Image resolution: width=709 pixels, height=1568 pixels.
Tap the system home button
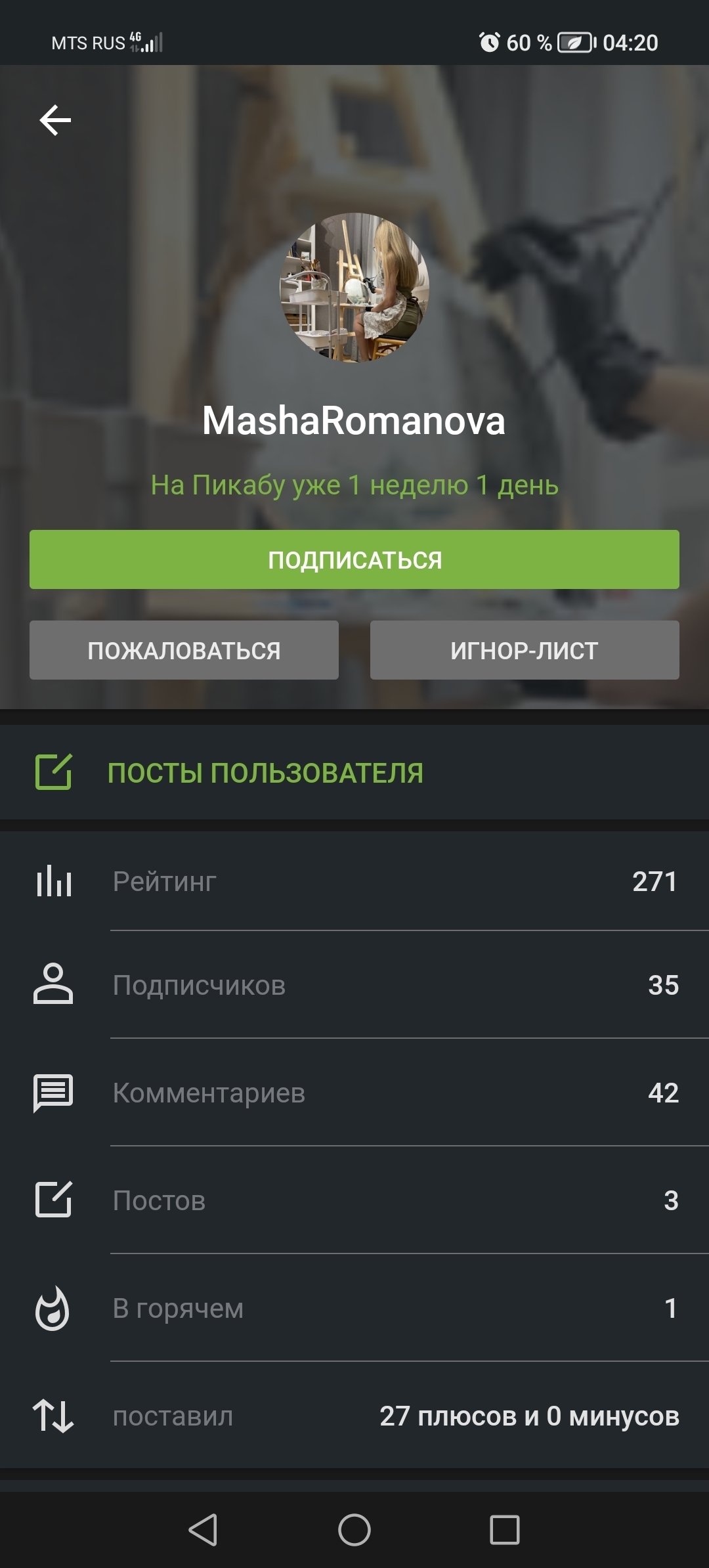(x=354, y=1530)
